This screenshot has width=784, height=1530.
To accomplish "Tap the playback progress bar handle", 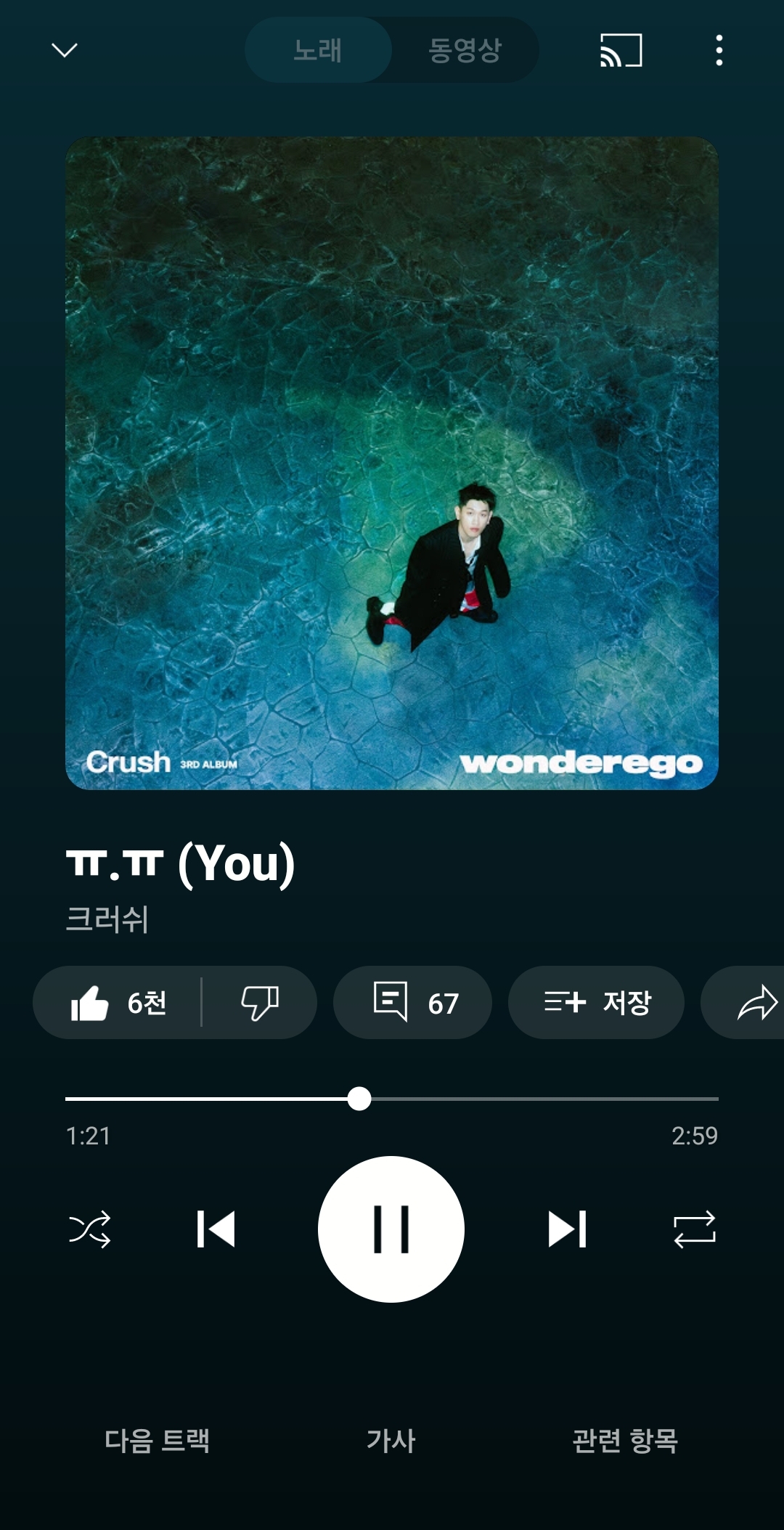I will pos(359,1099).
